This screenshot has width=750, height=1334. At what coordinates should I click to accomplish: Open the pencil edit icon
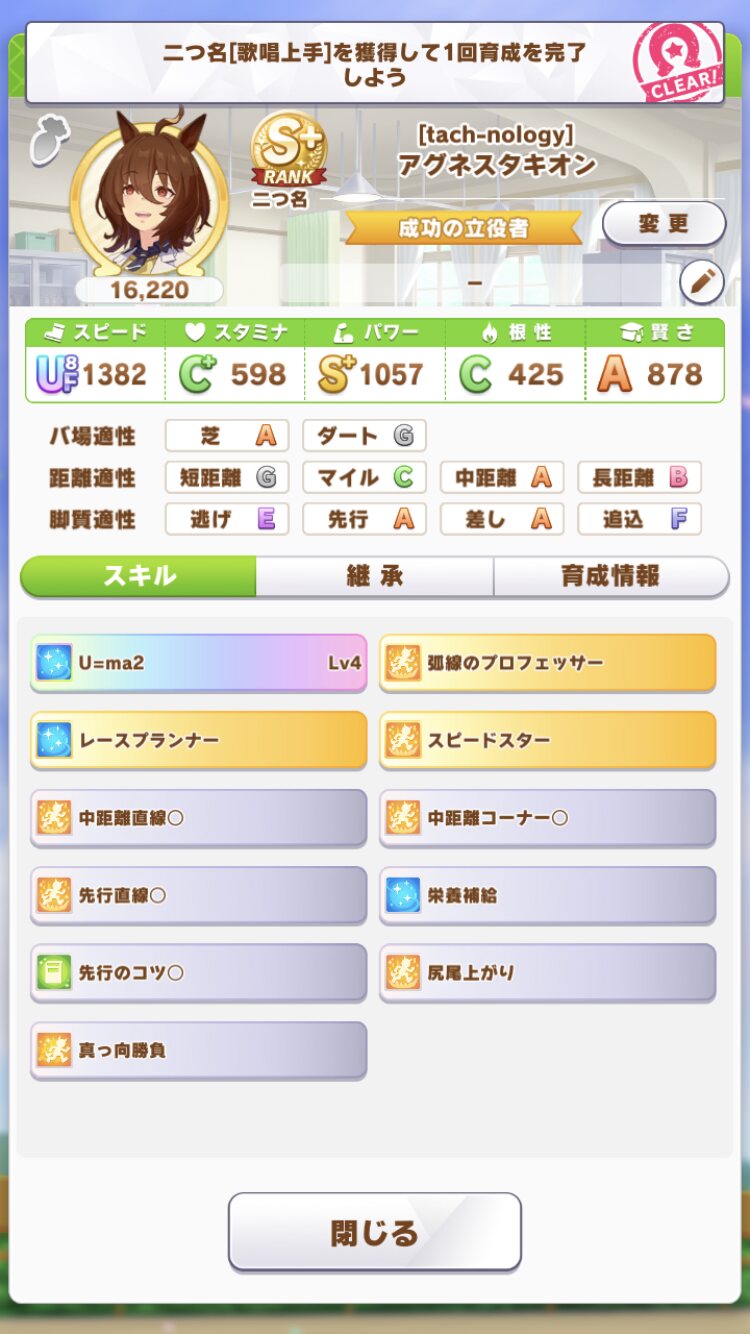pyautogui.click(x=701, y=283)
